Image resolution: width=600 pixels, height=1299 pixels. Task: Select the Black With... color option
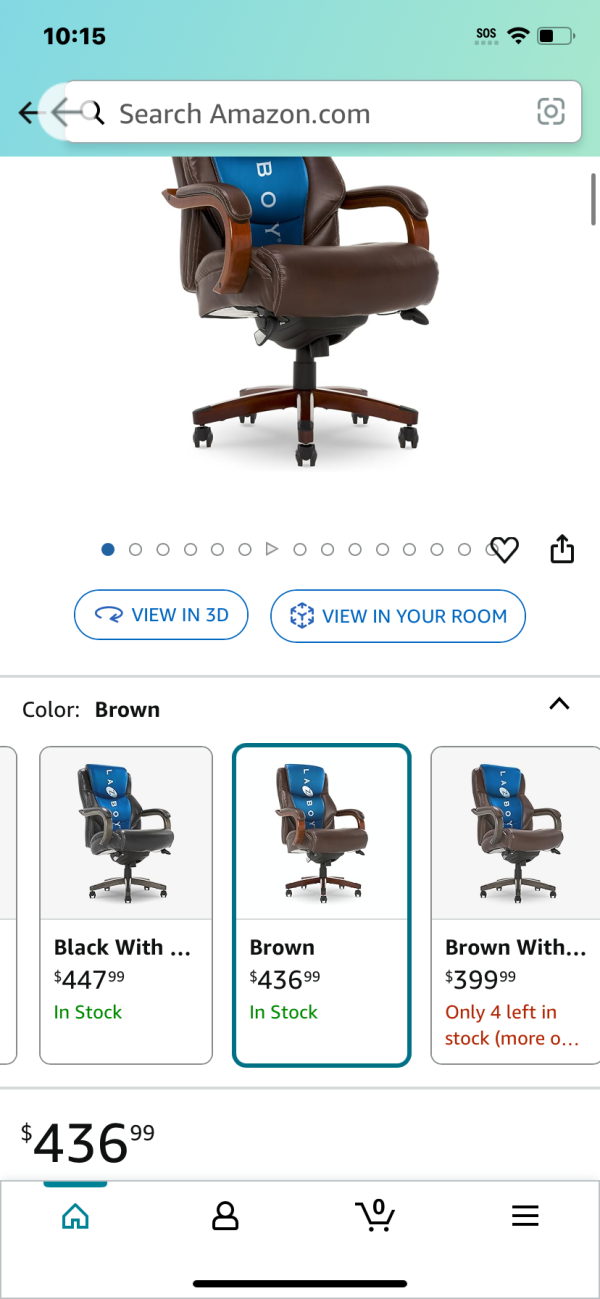[126, 905]
